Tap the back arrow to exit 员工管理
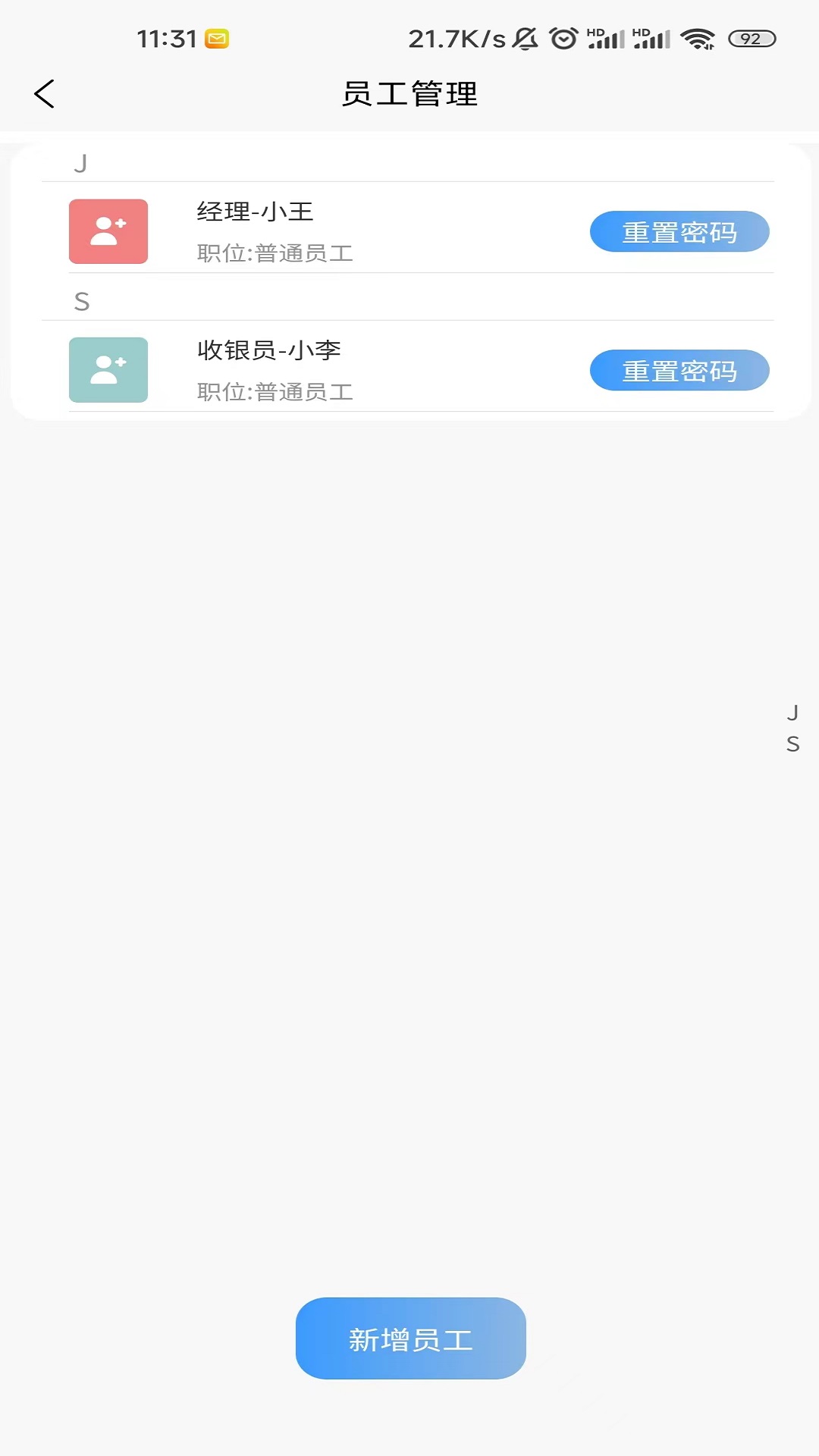819x1456 pixels. coord(44,94)
